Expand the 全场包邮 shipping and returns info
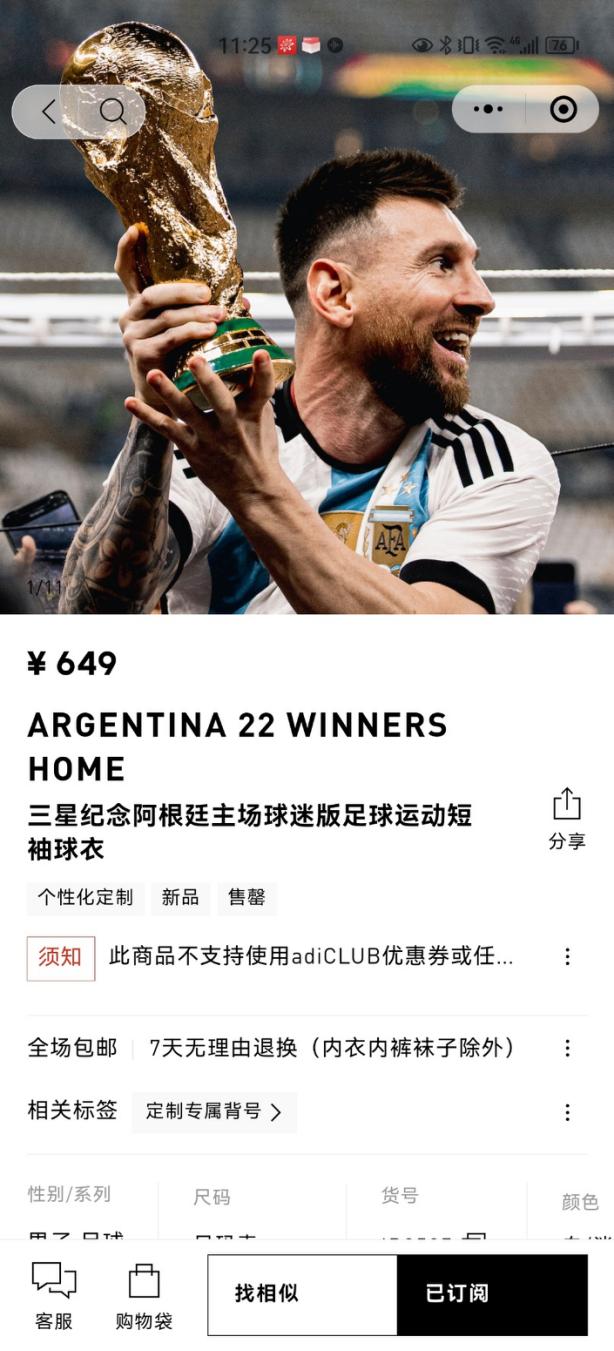This screenshot has width=614, height=1351. [x=567, y=1048]
